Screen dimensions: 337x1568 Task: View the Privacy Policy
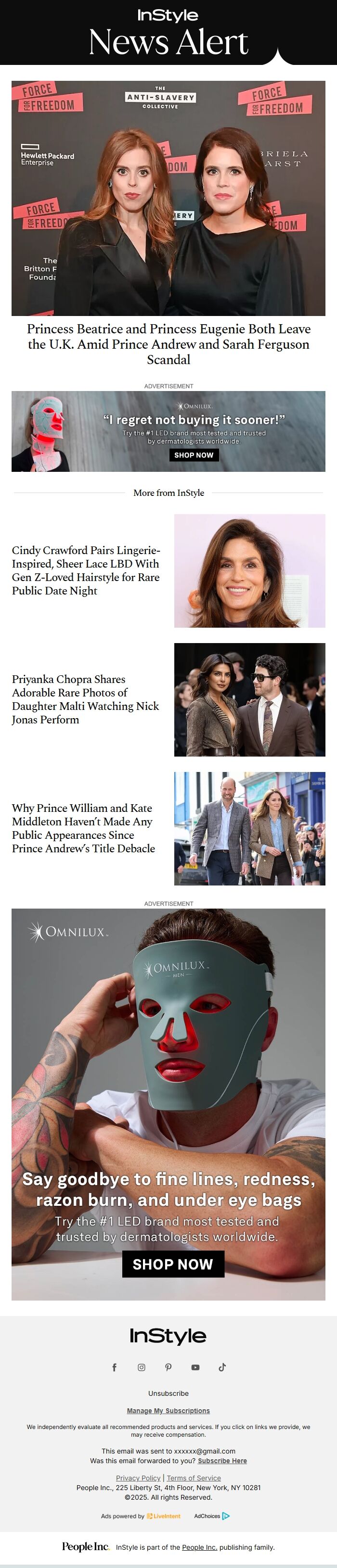138,1478
